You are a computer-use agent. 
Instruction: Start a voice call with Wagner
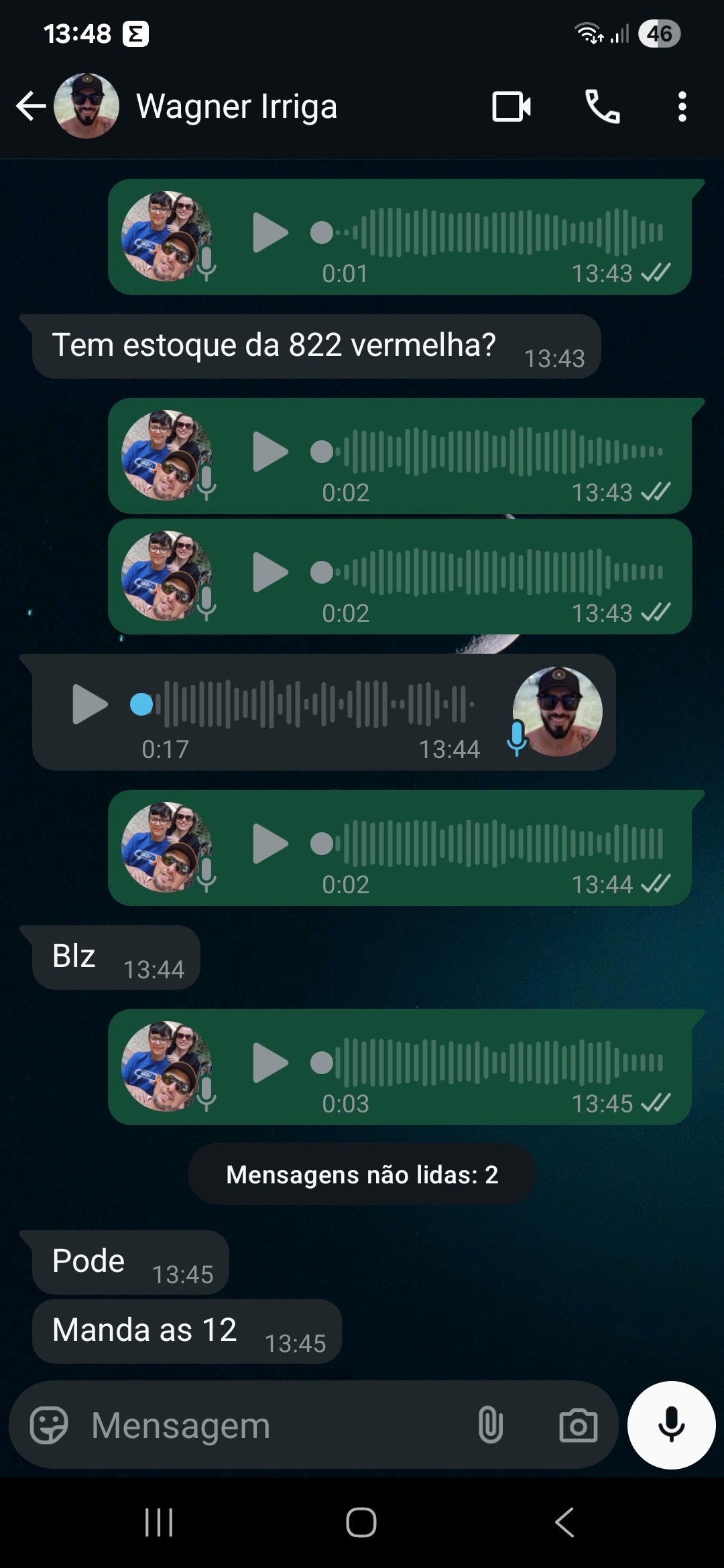tap(603, 106)
